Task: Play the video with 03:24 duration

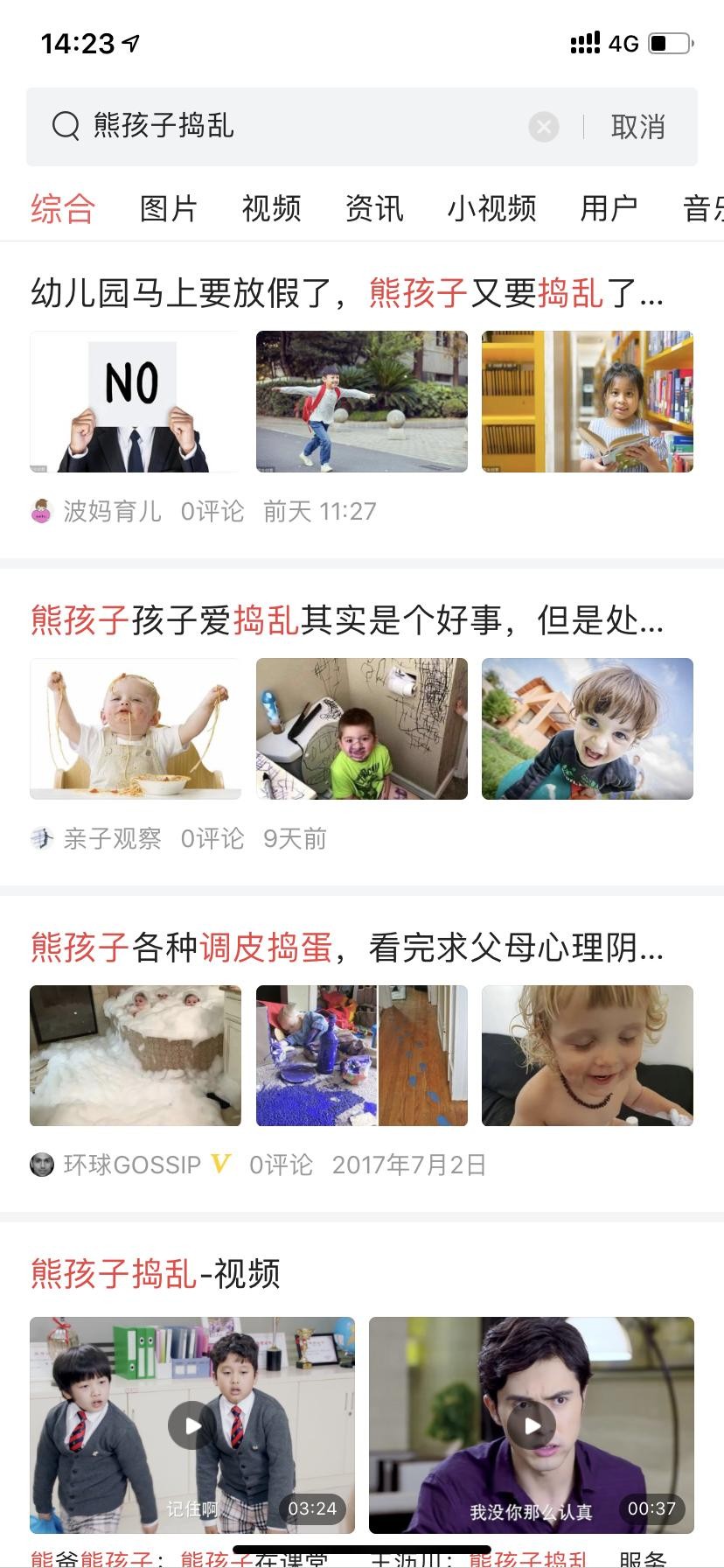Action: pos(192,1424)
